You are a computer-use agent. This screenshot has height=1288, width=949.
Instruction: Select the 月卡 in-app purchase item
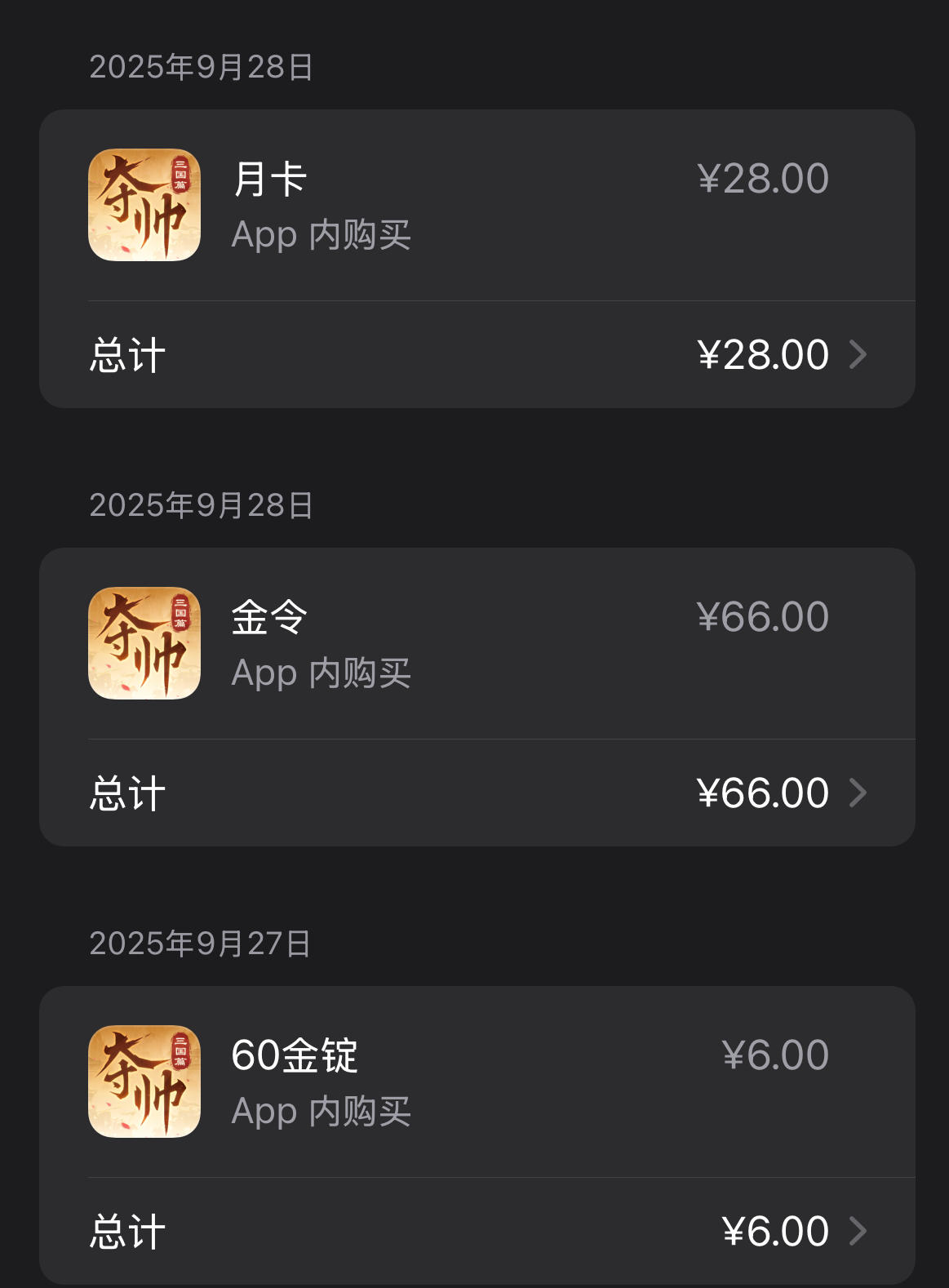coord(477,206)
